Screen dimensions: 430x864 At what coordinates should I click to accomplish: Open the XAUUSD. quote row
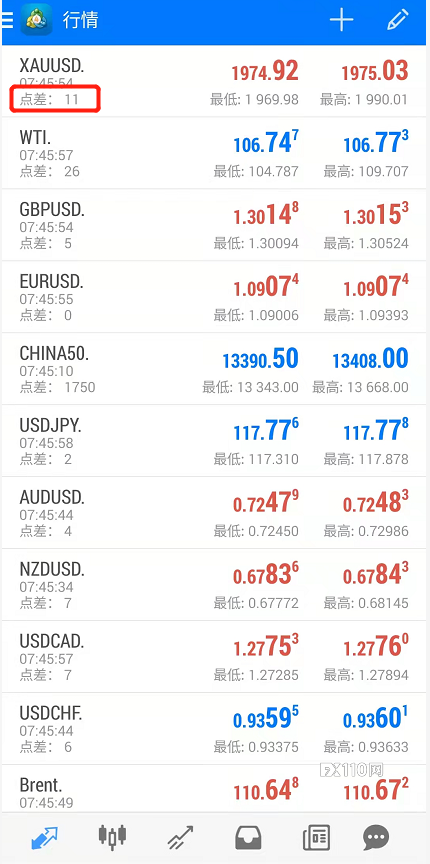[x=215, y=81]
